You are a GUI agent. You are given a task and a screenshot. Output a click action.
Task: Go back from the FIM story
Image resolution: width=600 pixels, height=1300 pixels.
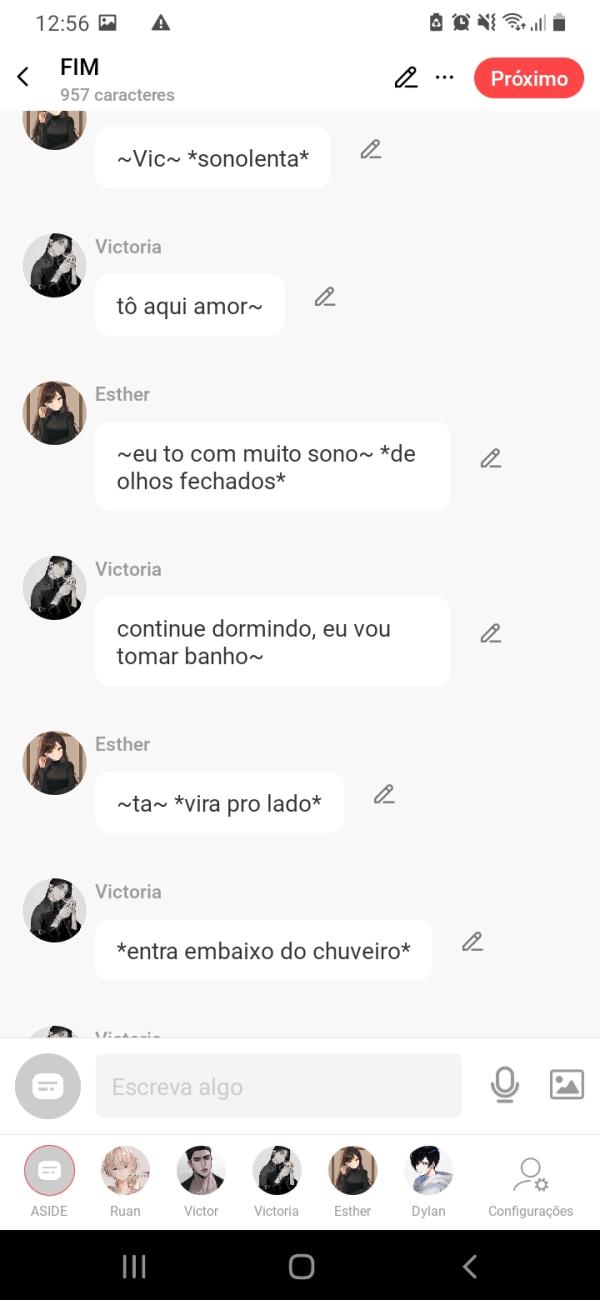pos(23,77)
